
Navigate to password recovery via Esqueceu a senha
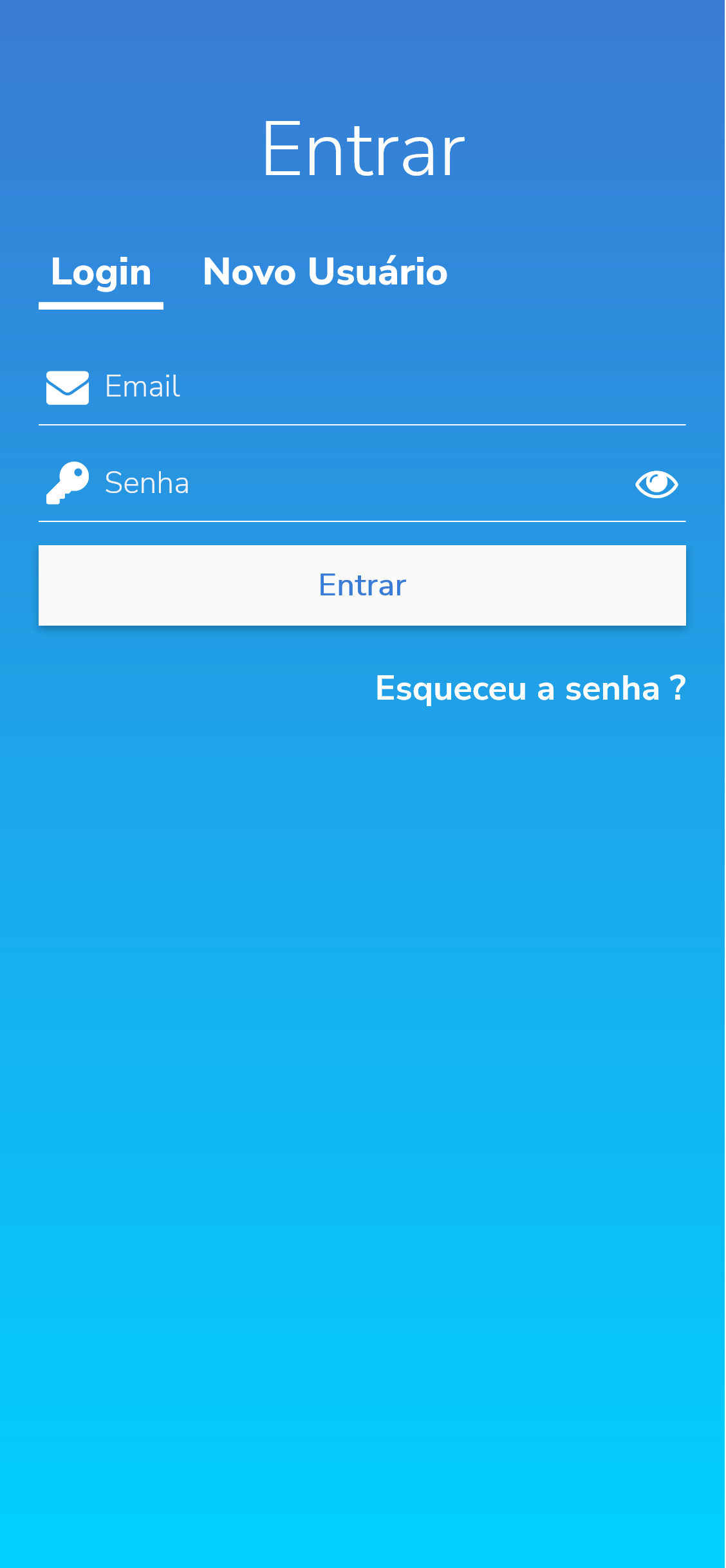click(x=532, y=689)
